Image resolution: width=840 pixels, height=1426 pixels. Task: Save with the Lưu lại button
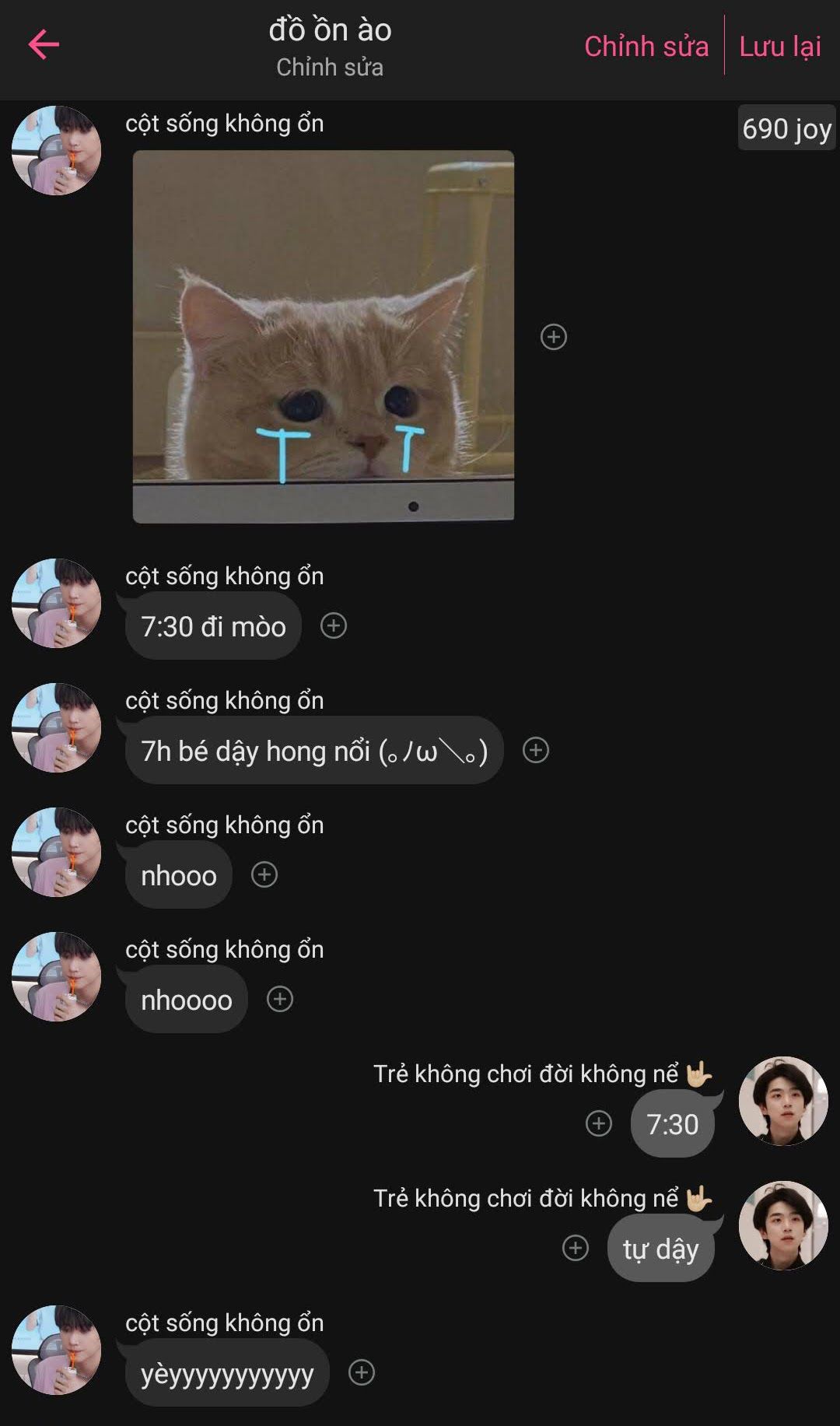(779, 47)
